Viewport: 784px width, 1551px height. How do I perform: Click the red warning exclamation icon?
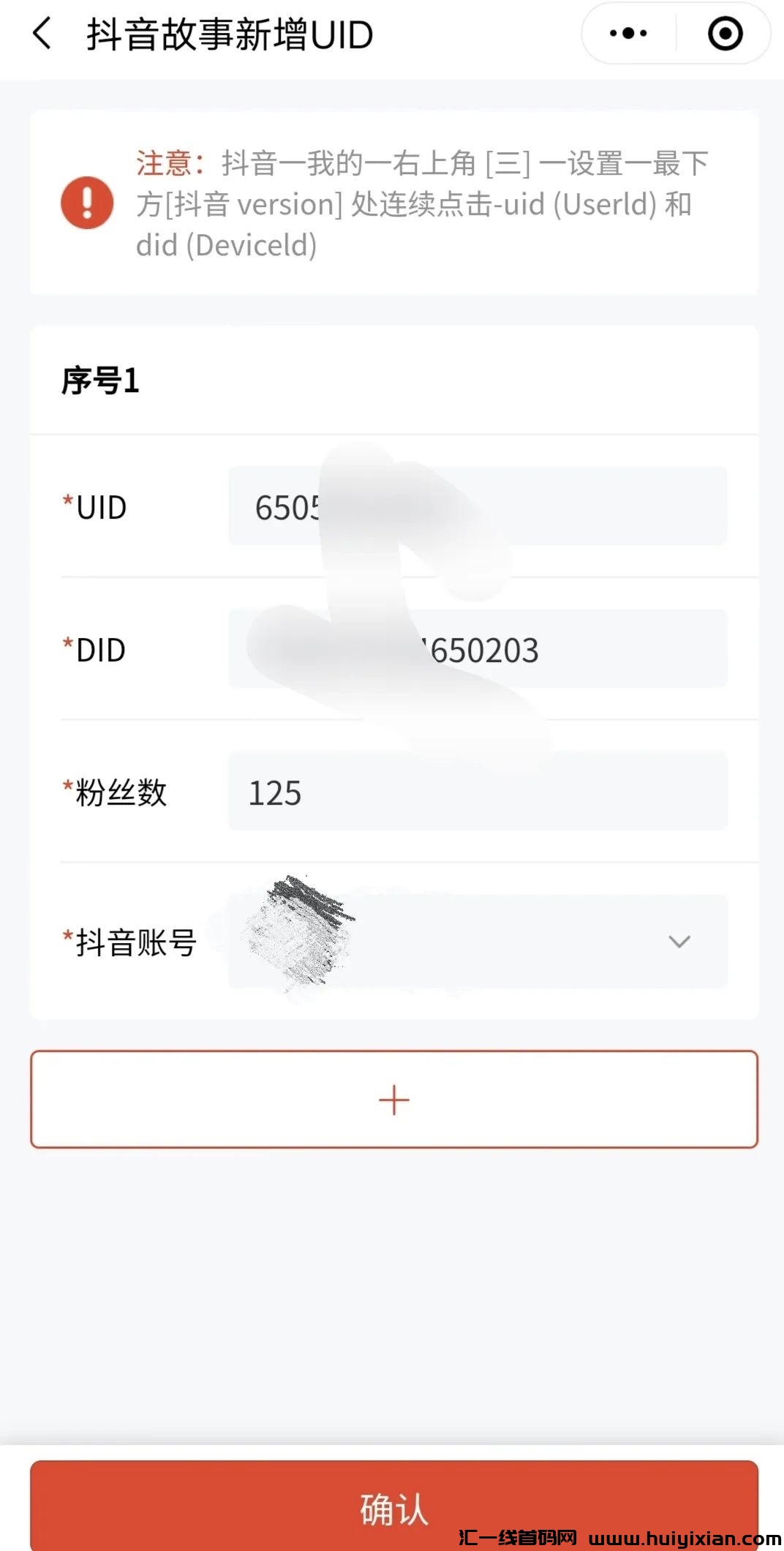click(87, 203)
